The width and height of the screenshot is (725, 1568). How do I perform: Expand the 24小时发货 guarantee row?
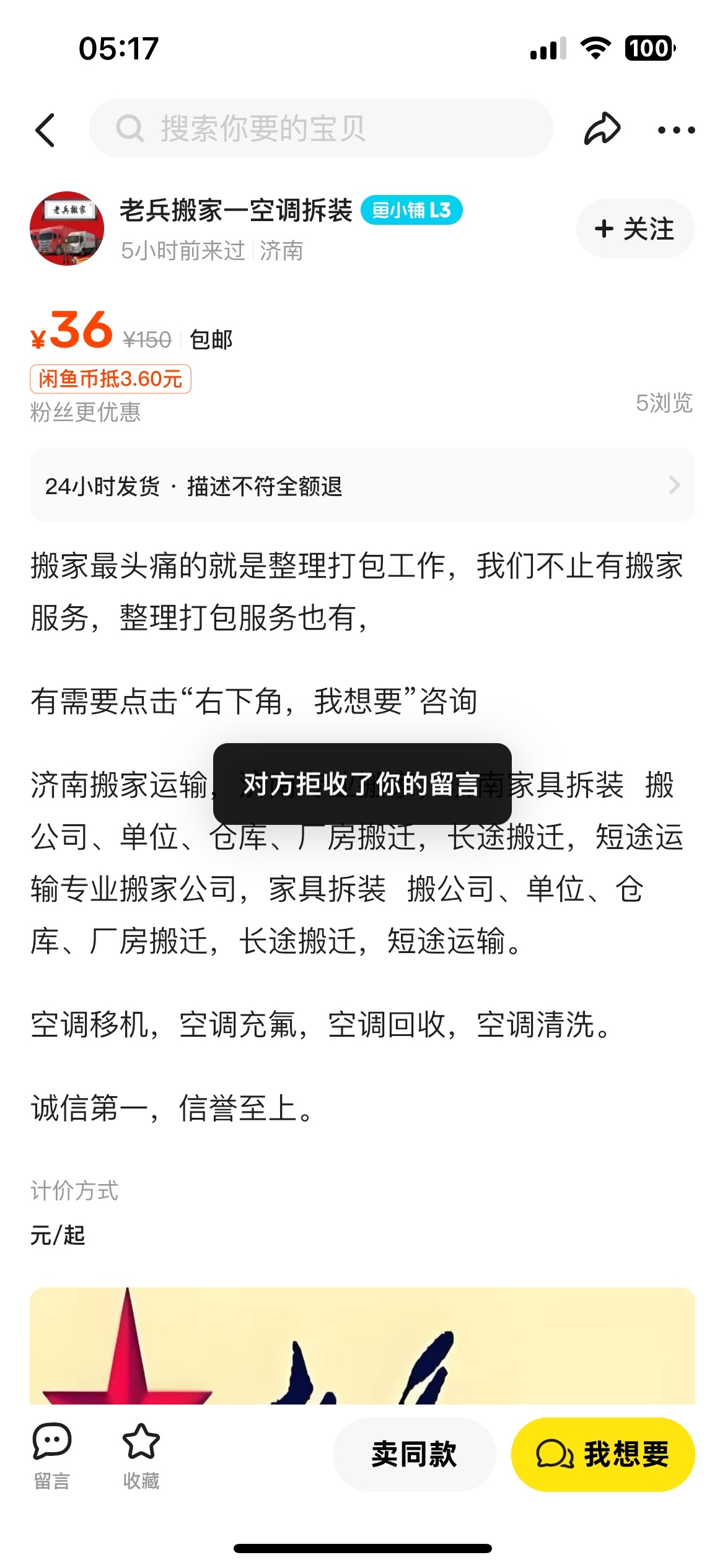(362, 486)
